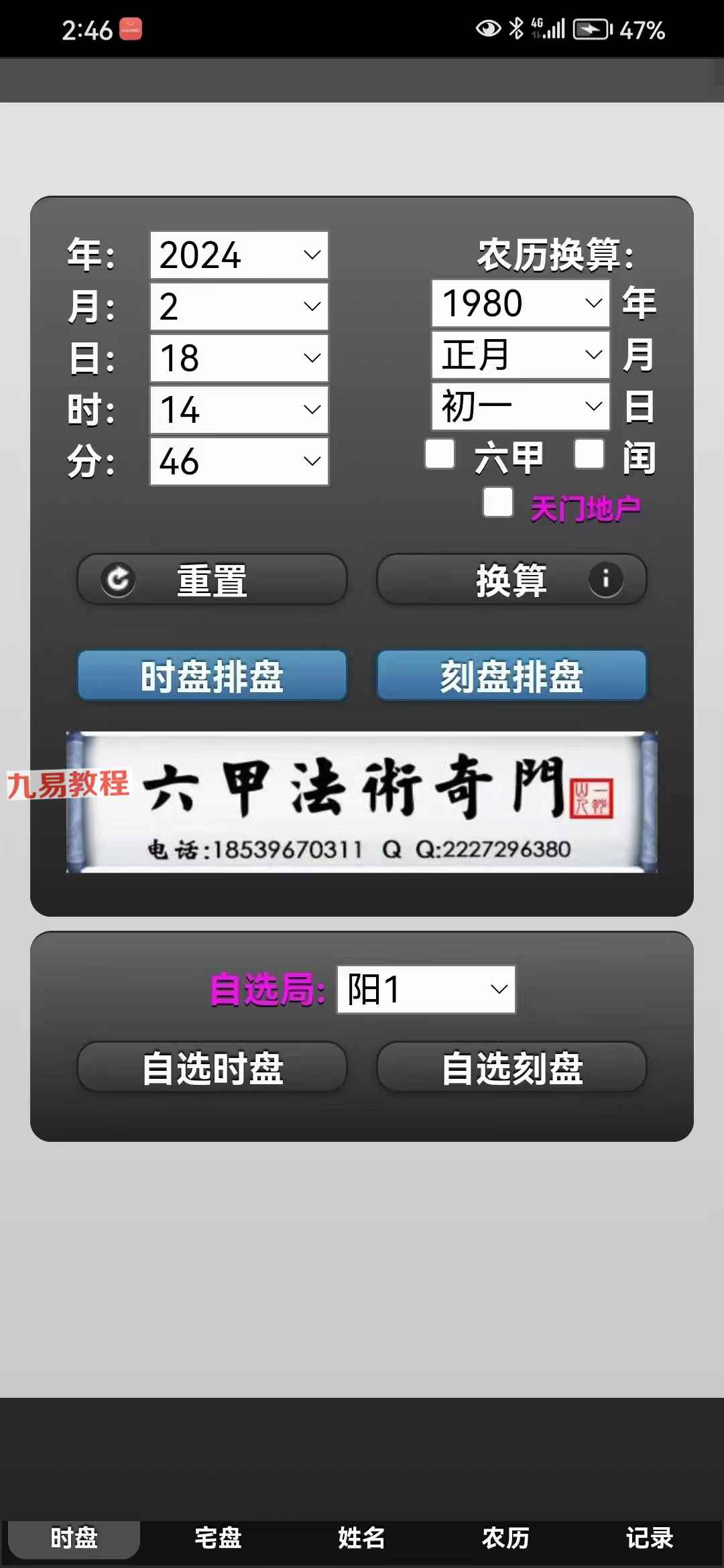Tap the 自选刻盘 button
The image size is (724, 1568).
point(511,1067)
